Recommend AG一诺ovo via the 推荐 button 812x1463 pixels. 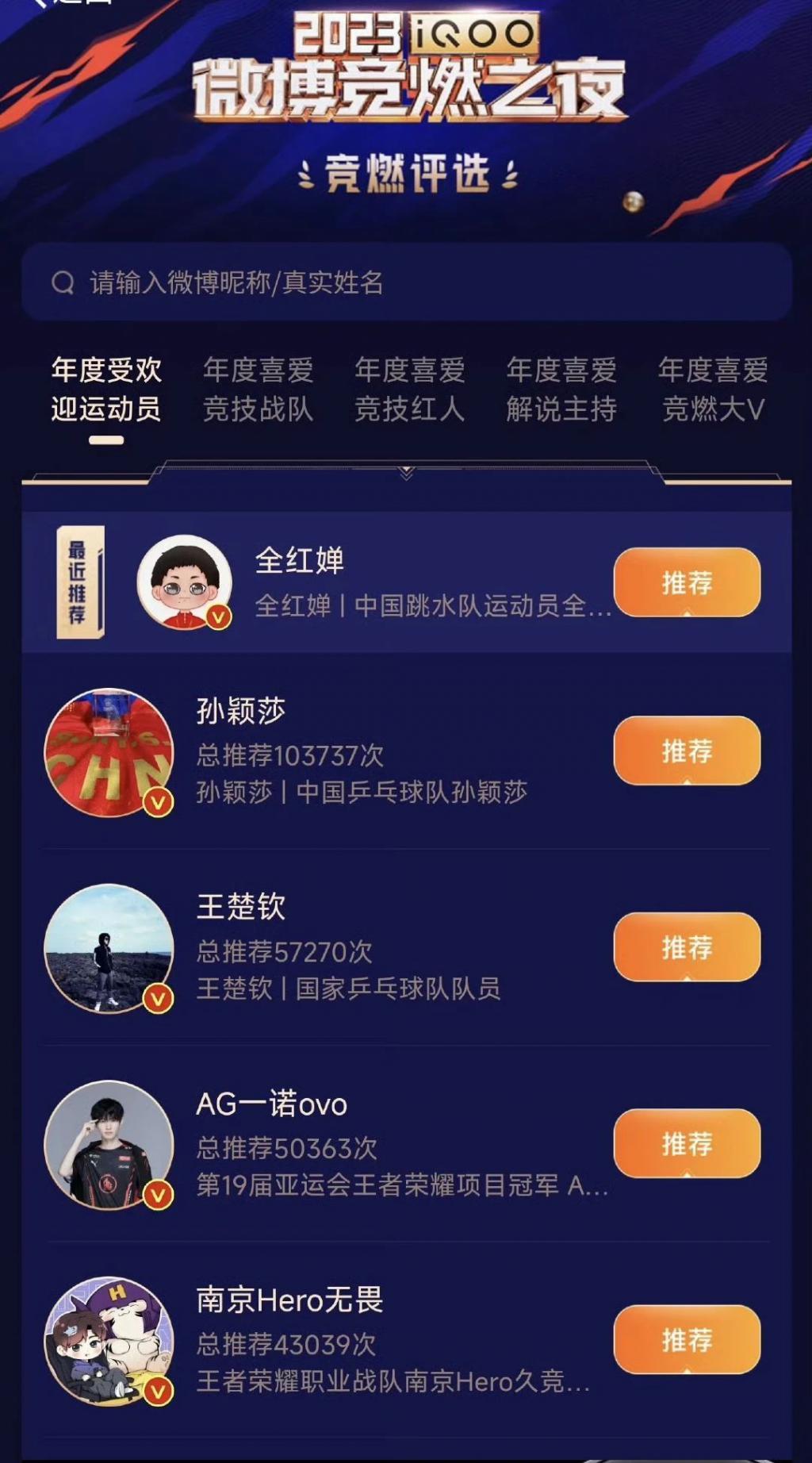pos(687,1142)
